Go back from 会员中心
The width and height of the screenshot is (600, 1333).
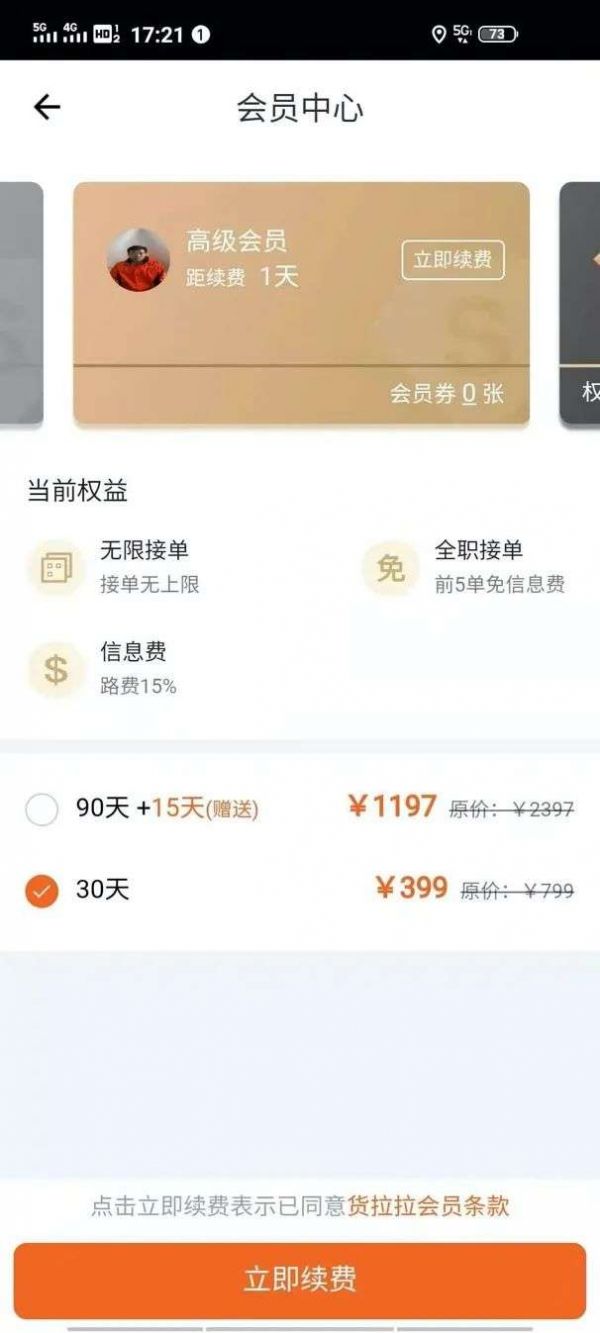tap(47, 108)
